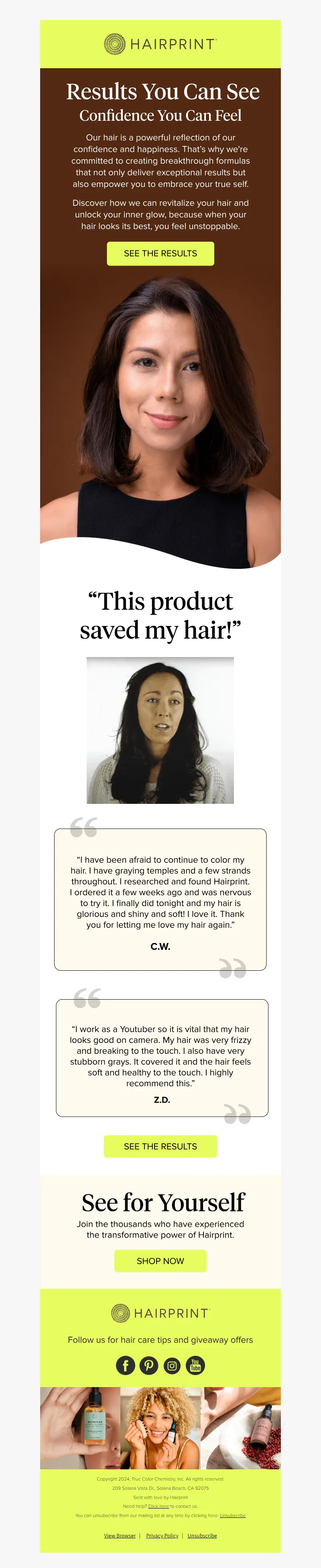Tap Unsubscribe next to Privacy Policy
The height and width of the screenshot is (1568, 321).
point(202,1535)
